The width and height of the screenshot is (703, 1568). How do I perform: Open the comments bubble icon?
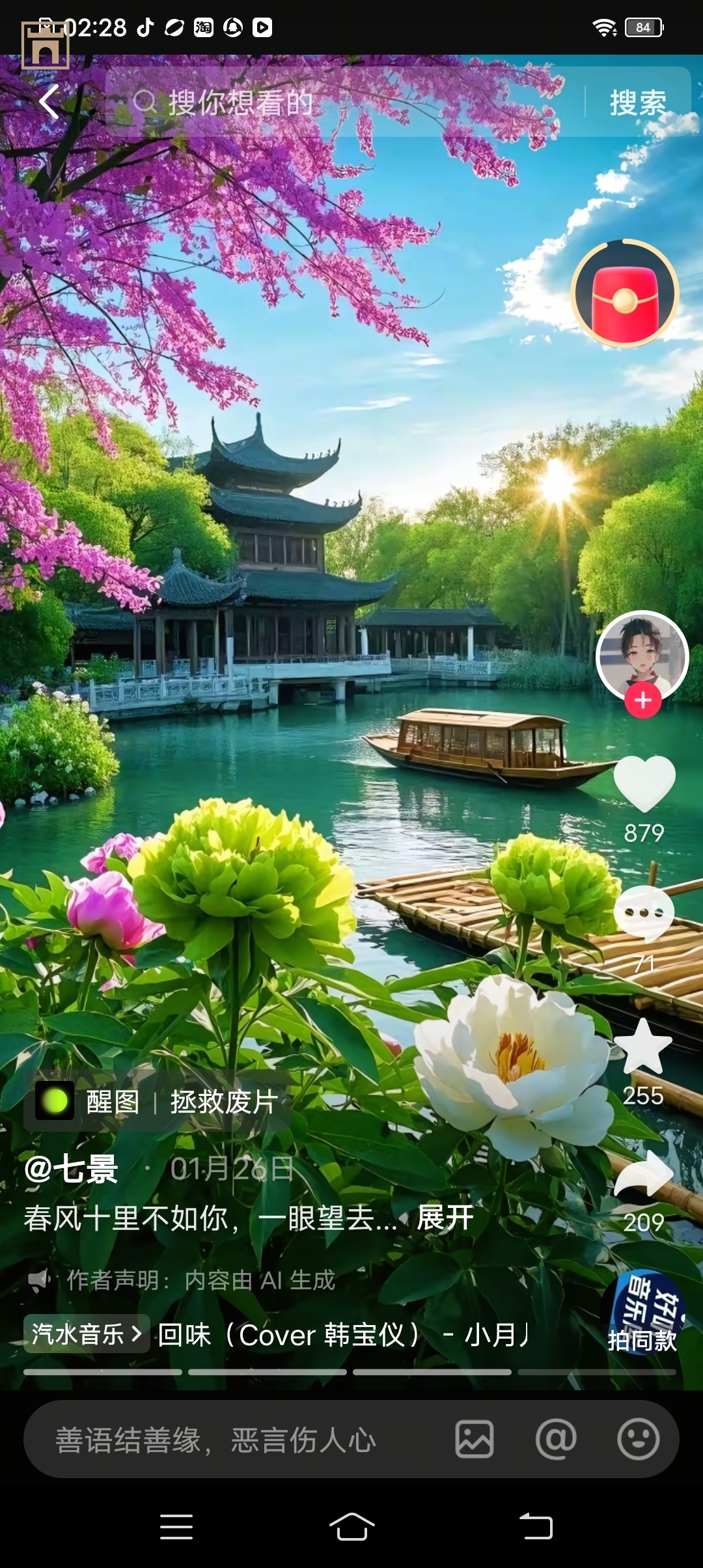(x=644, y=914)
